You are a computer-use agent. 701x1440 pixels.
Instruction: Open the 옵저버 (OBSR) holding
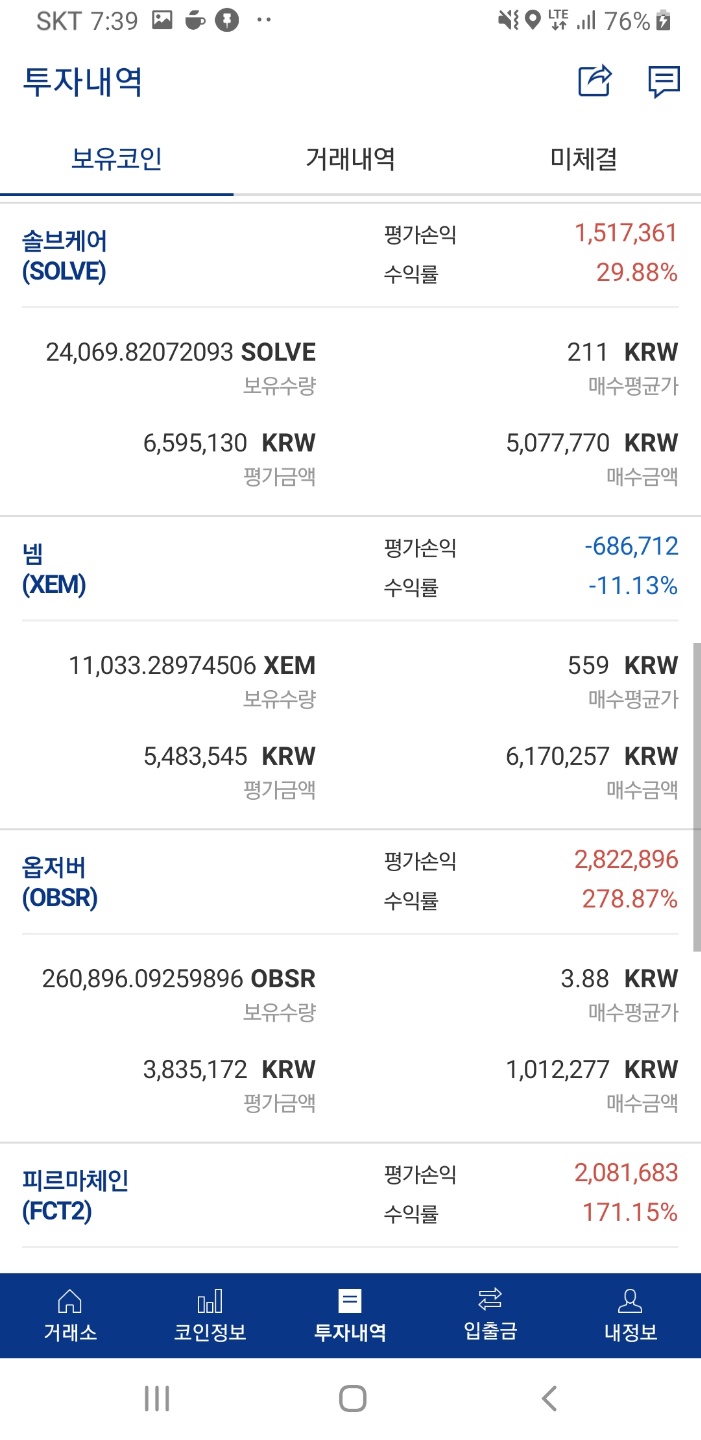click(60, 882)
